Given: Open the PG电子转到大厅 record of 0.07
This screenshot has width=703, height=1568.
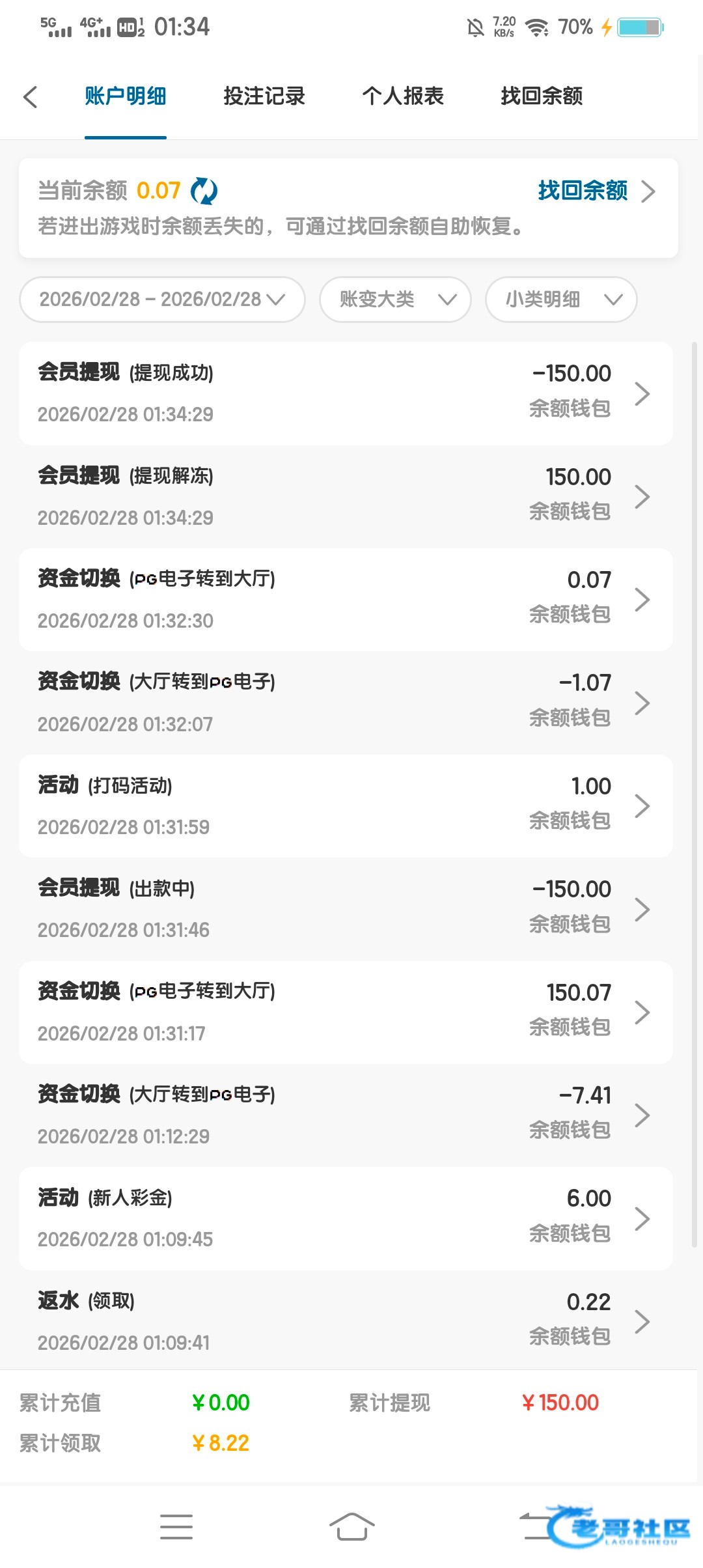Looking at the screenshot, I should tap(346, 600).
